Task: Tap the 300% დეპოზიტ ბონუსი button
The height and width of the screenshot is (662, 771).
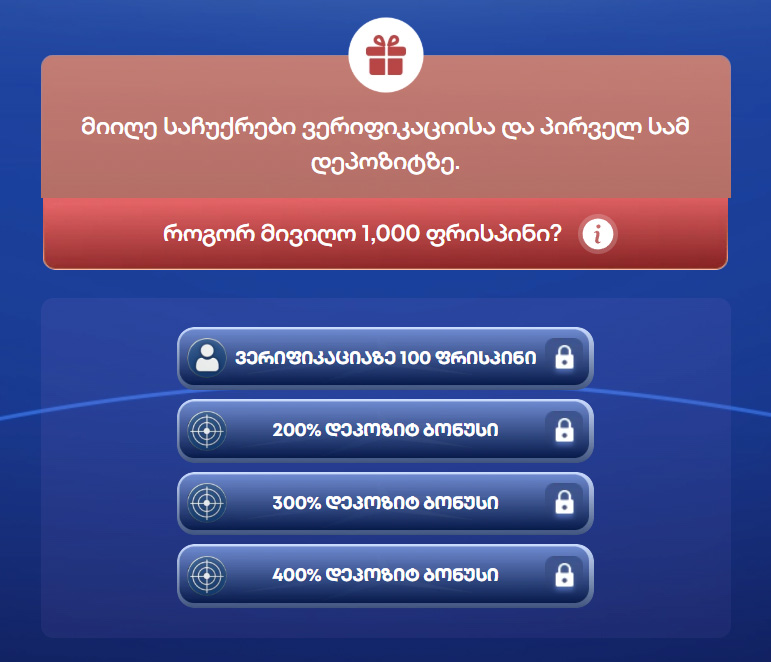Action: coord(385,502)
